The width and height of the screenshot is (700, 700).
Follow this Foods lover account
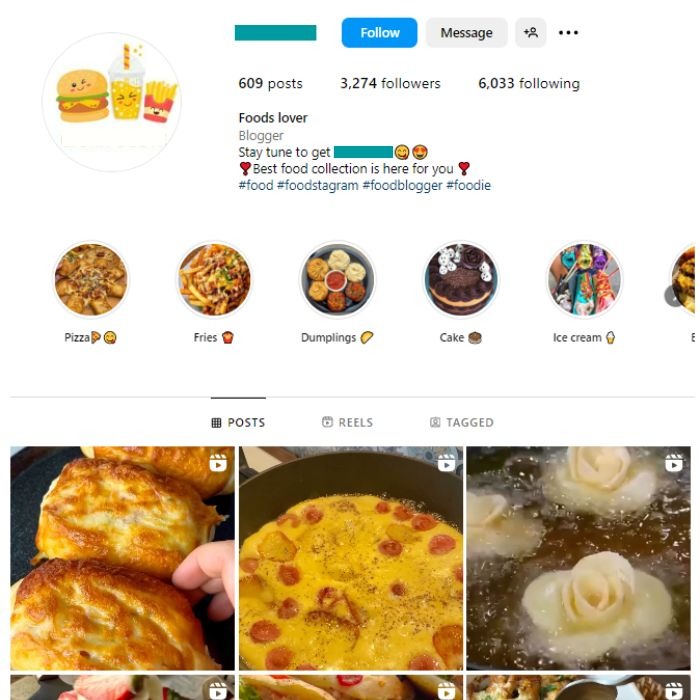coord(379,33)
